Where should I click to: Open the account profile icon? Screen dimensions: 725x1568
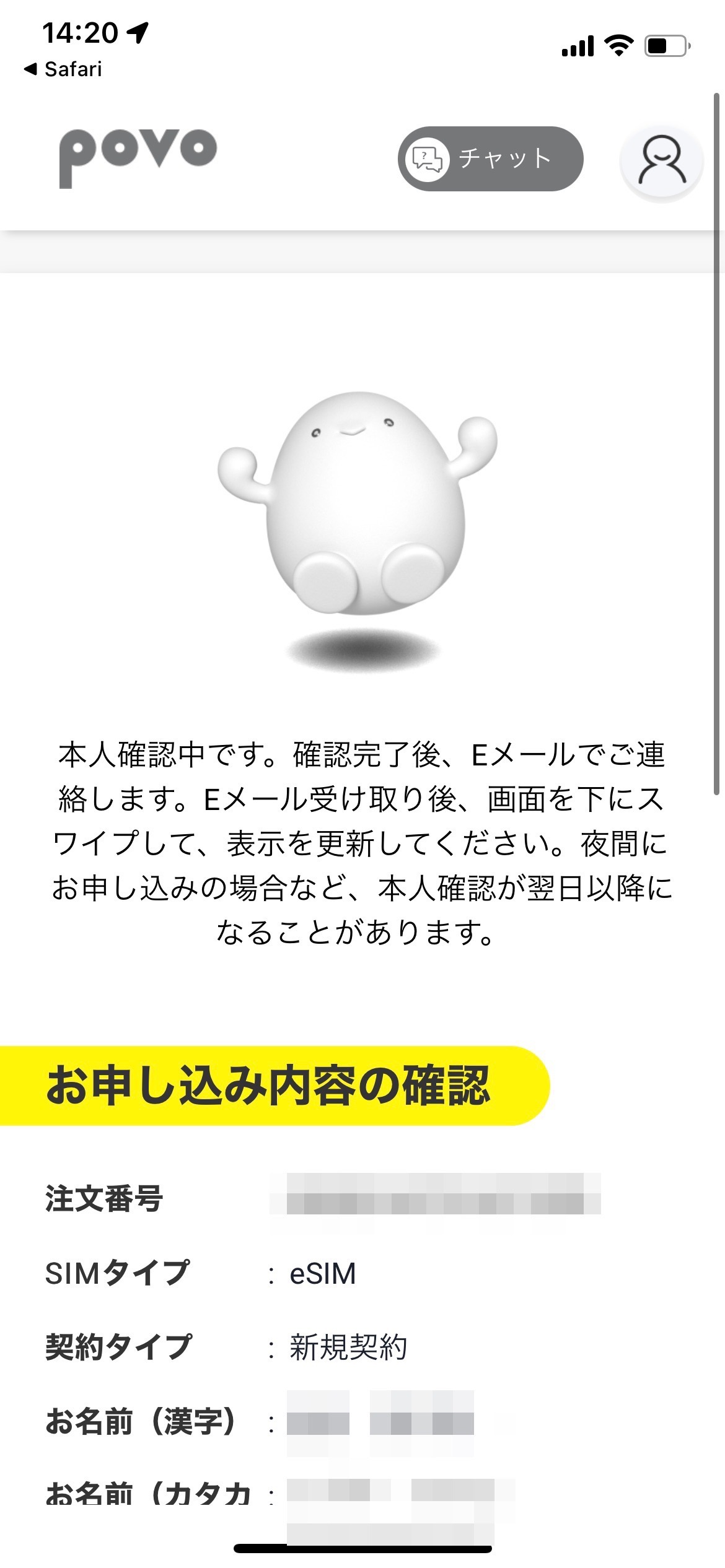[x=662, y=160]
